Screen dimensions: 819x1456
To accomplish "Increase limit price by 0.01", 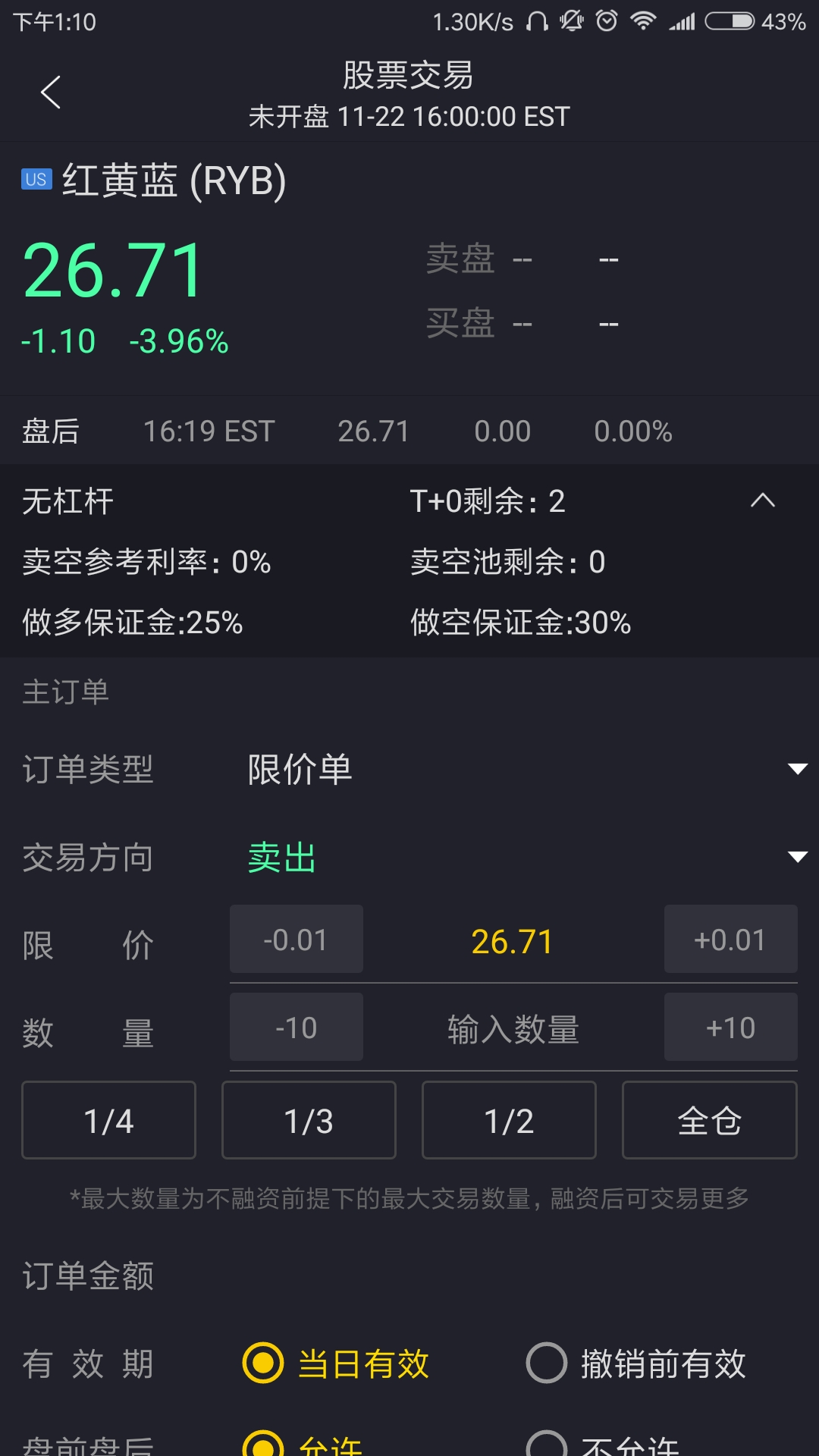I will click(731, 939).
